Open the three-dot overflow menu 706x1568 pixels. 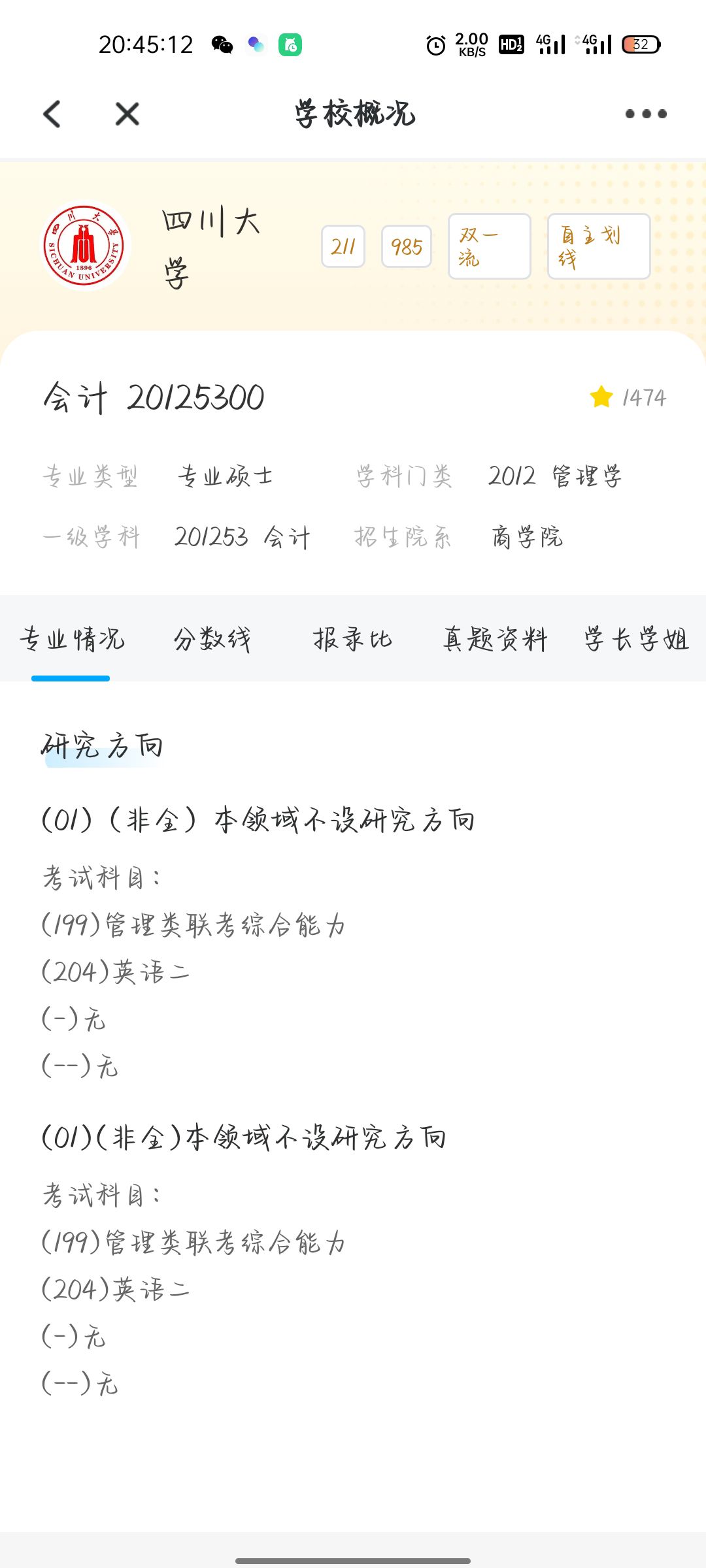pyautogui.click(x=646, y=114)
